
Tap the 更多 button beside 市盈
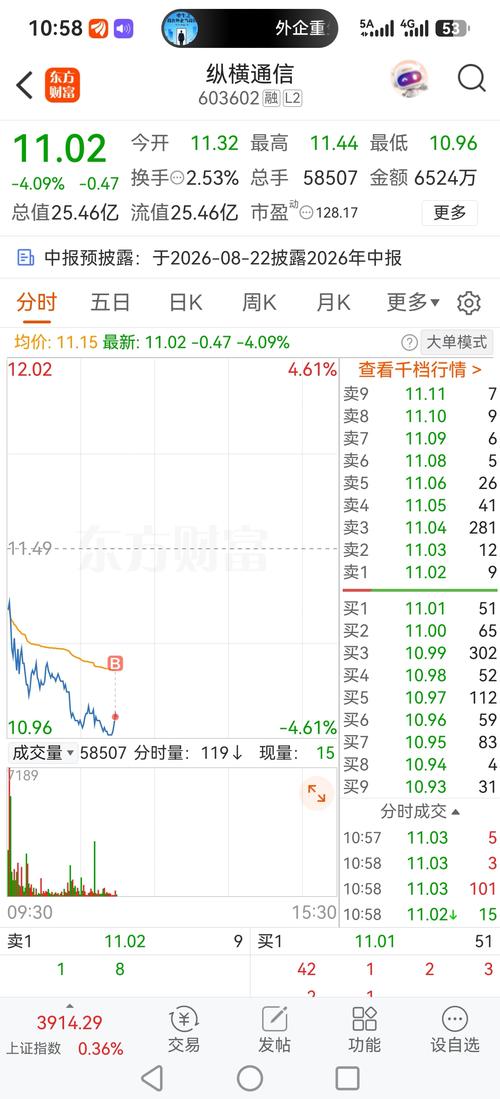click(x=450, y=212)
